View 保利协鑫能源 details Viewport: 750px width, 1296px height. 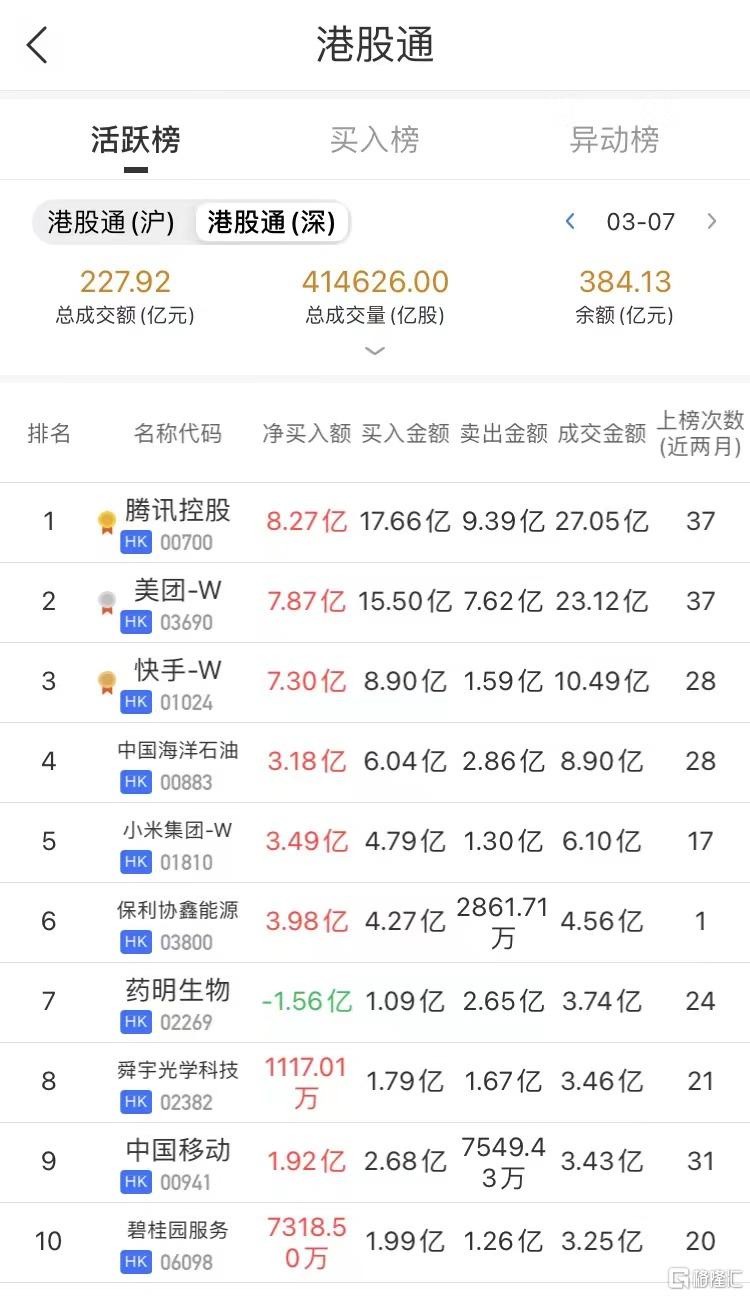point(178,922)
